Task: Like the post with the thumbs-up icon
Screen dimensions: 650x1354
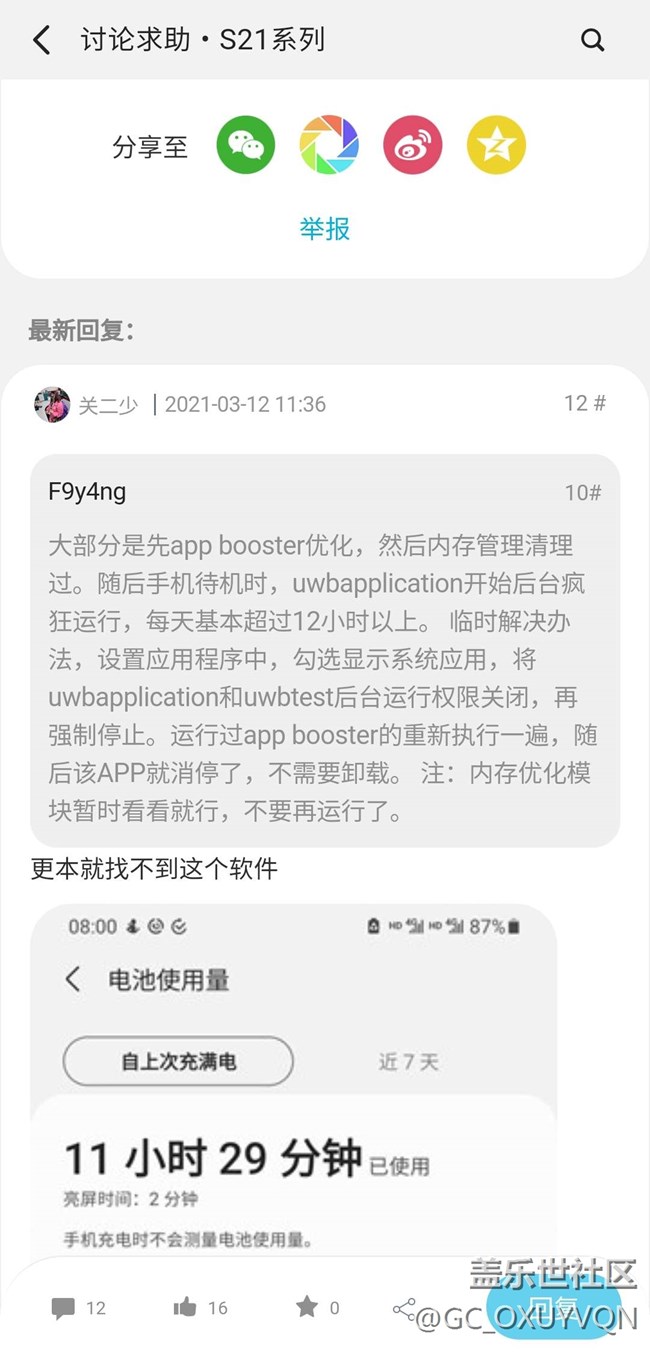Action: (x=185, y=1307)
